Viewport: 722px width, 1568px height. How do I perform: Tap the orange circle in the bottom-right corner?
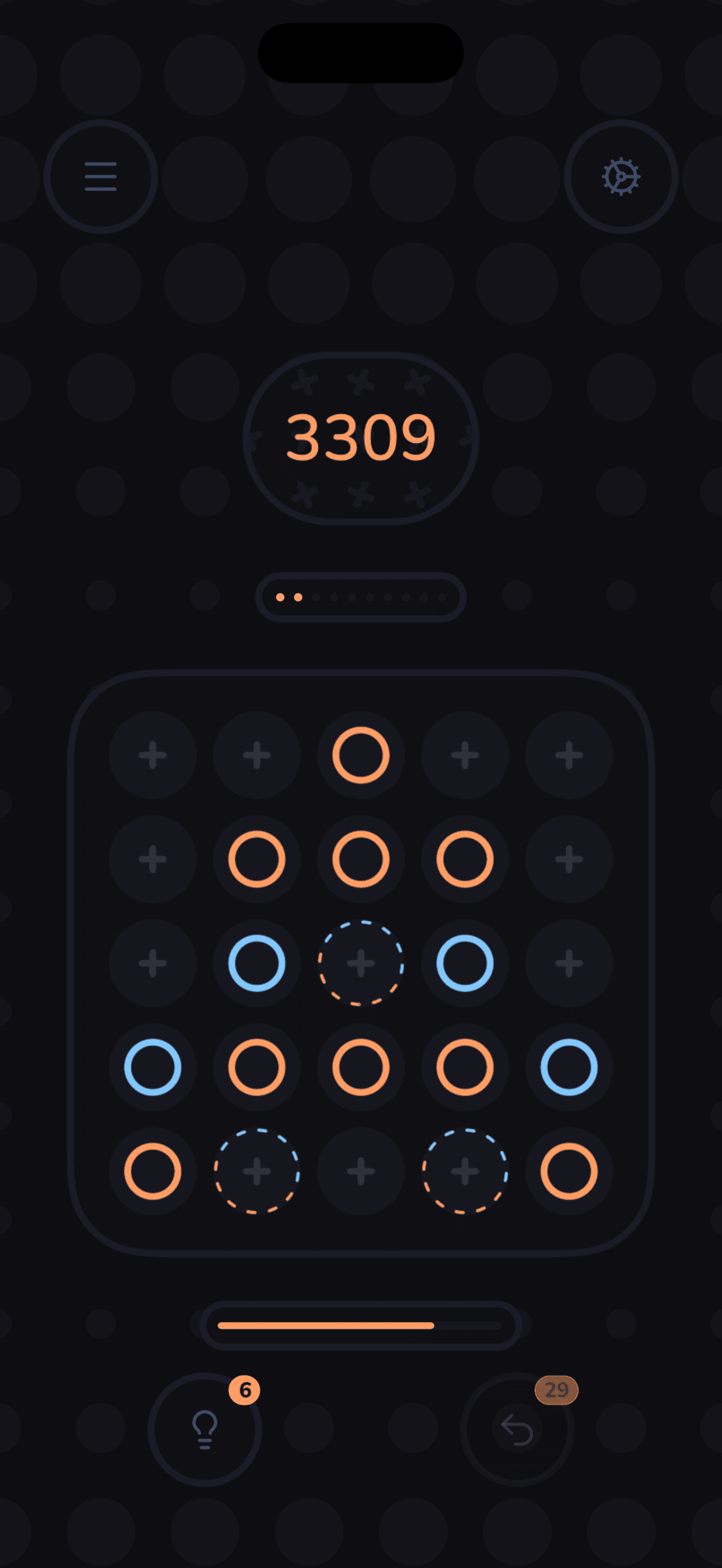pos(569,1170)
